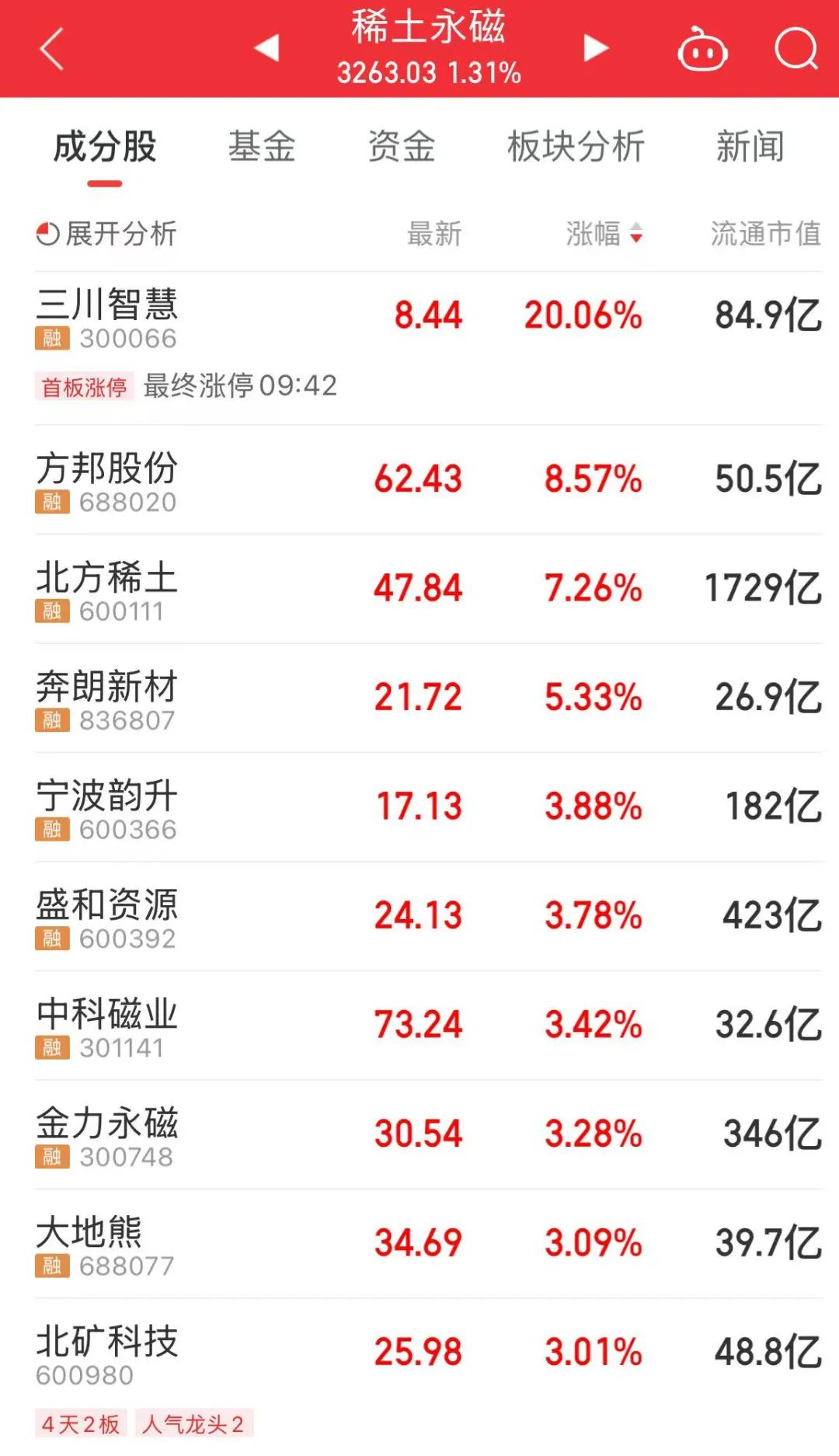Screen dimensions: 839x1456
Task: Sort the list by 最新 price
Action: (434, 233)
